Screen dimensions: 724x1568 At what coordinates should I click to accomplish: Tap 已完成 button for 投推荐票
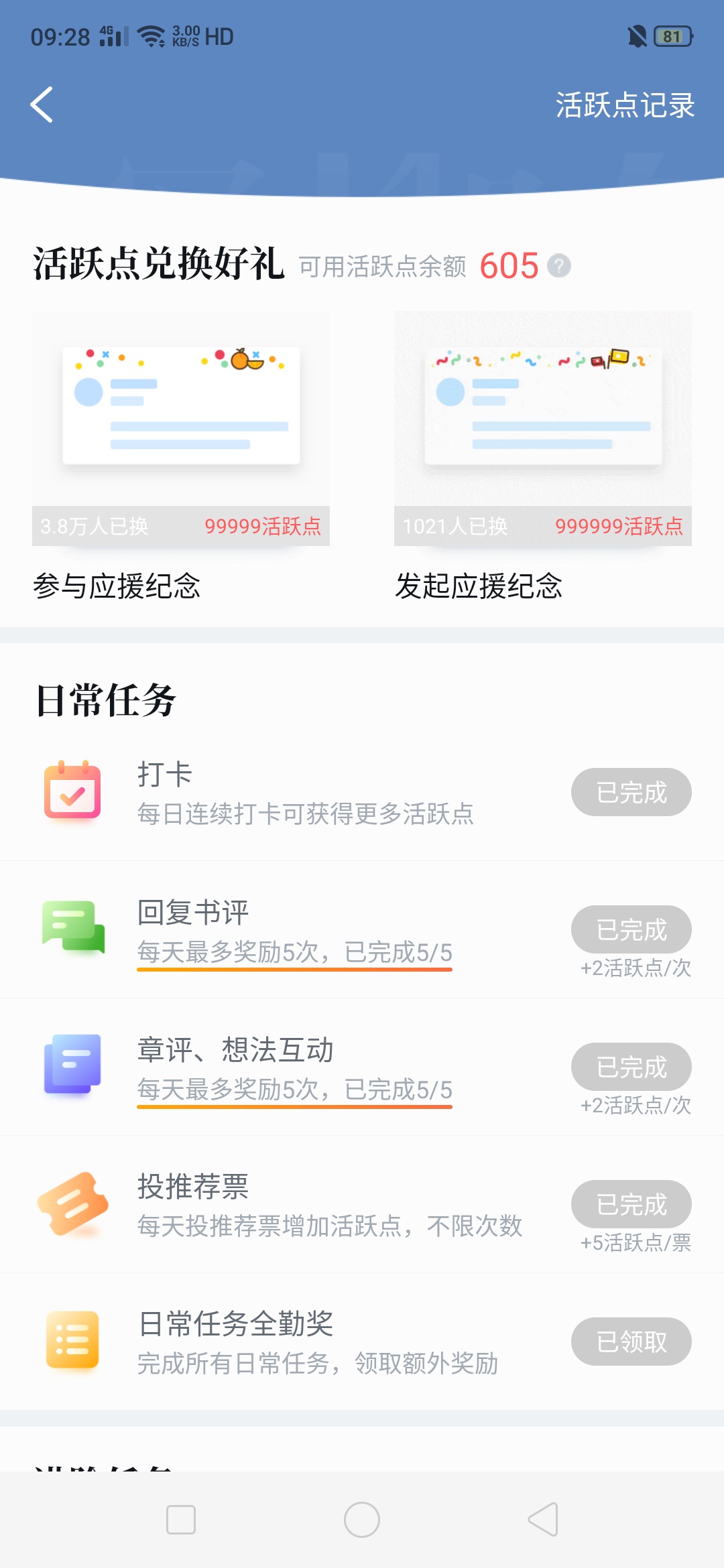click(x=631, y=1204)
